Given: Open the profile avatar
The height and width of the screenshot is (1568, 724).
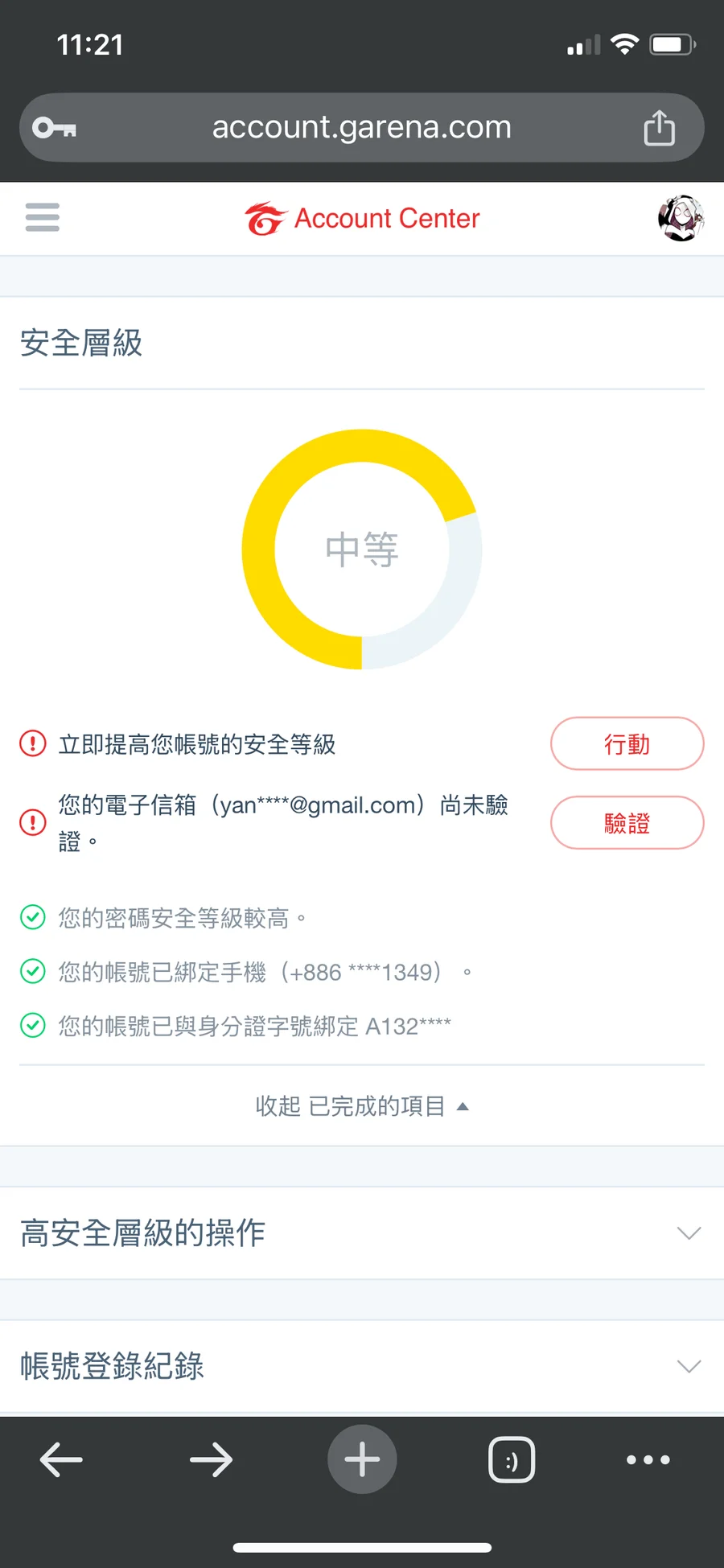Looking at the screenshot, I should tap(681, 218).
